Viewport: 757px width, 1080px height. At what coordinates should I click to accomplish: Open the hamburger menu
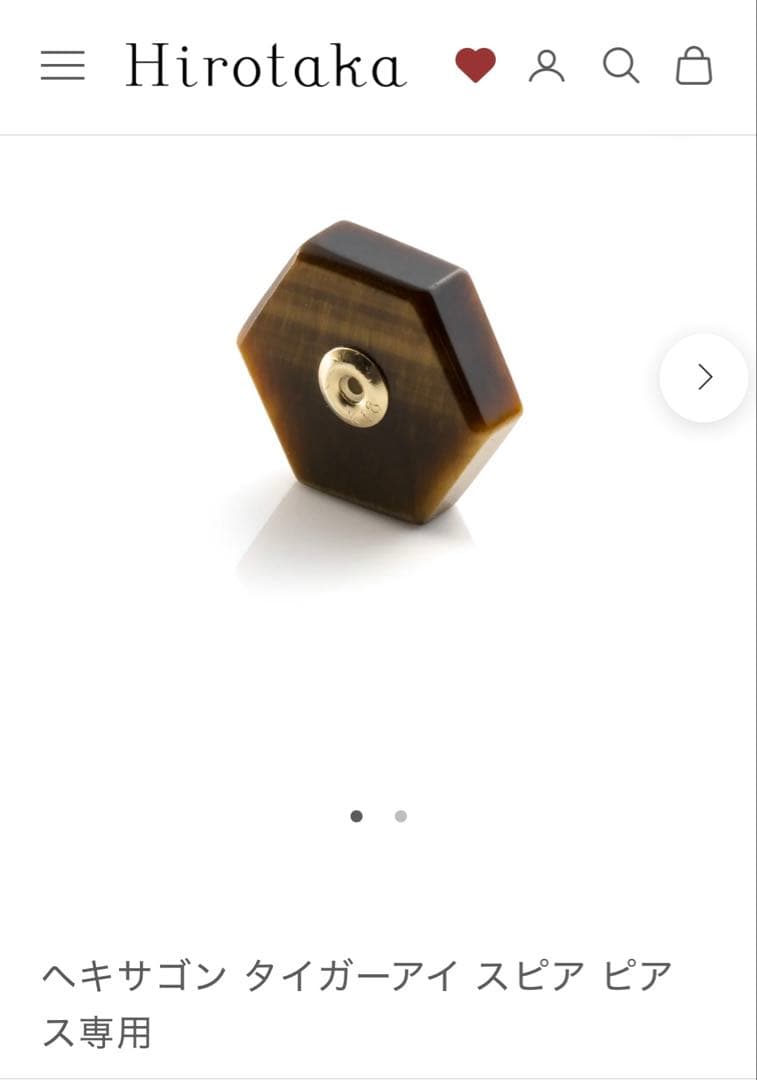coord(63,66)
